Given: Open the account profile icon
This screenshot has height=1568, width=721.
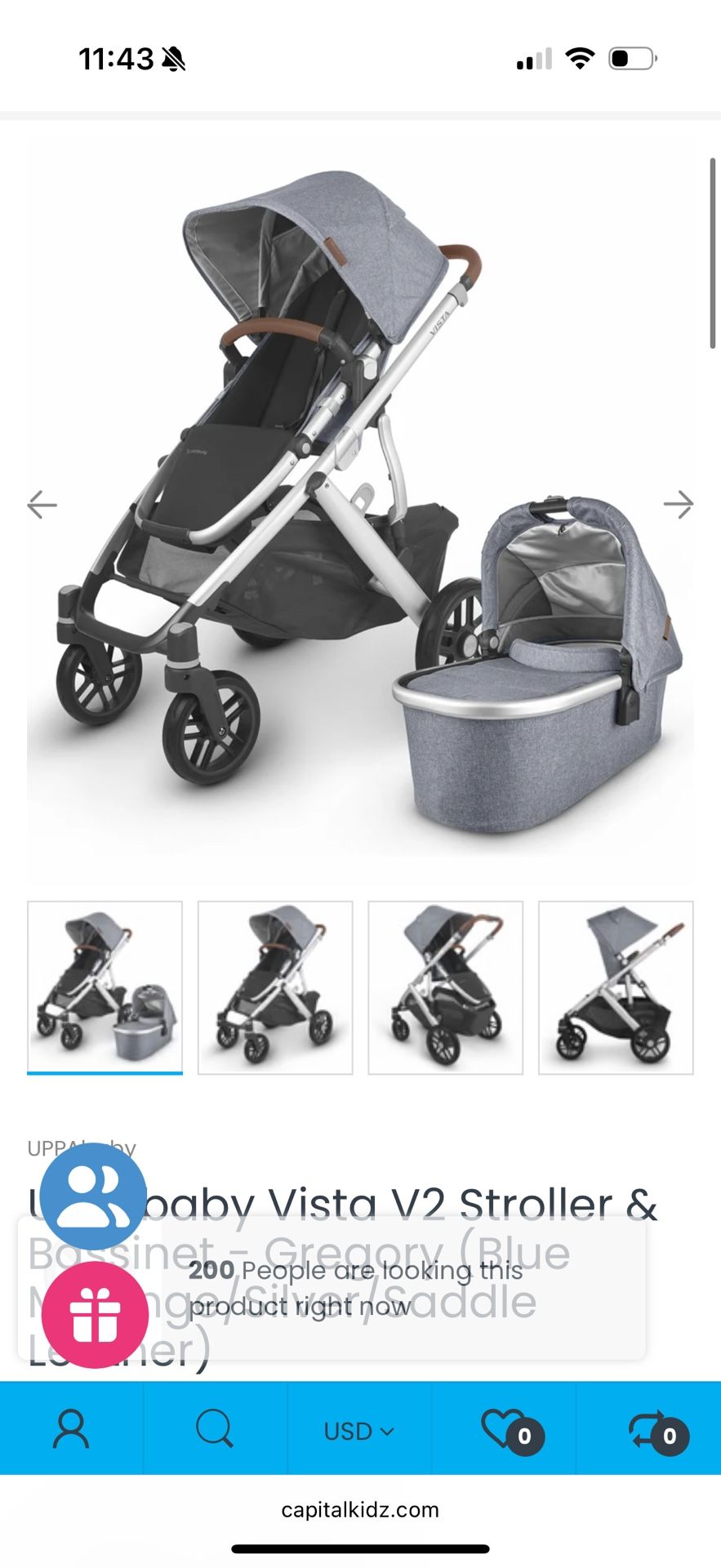Looking at the screenshot, I should pos(71,1428).
